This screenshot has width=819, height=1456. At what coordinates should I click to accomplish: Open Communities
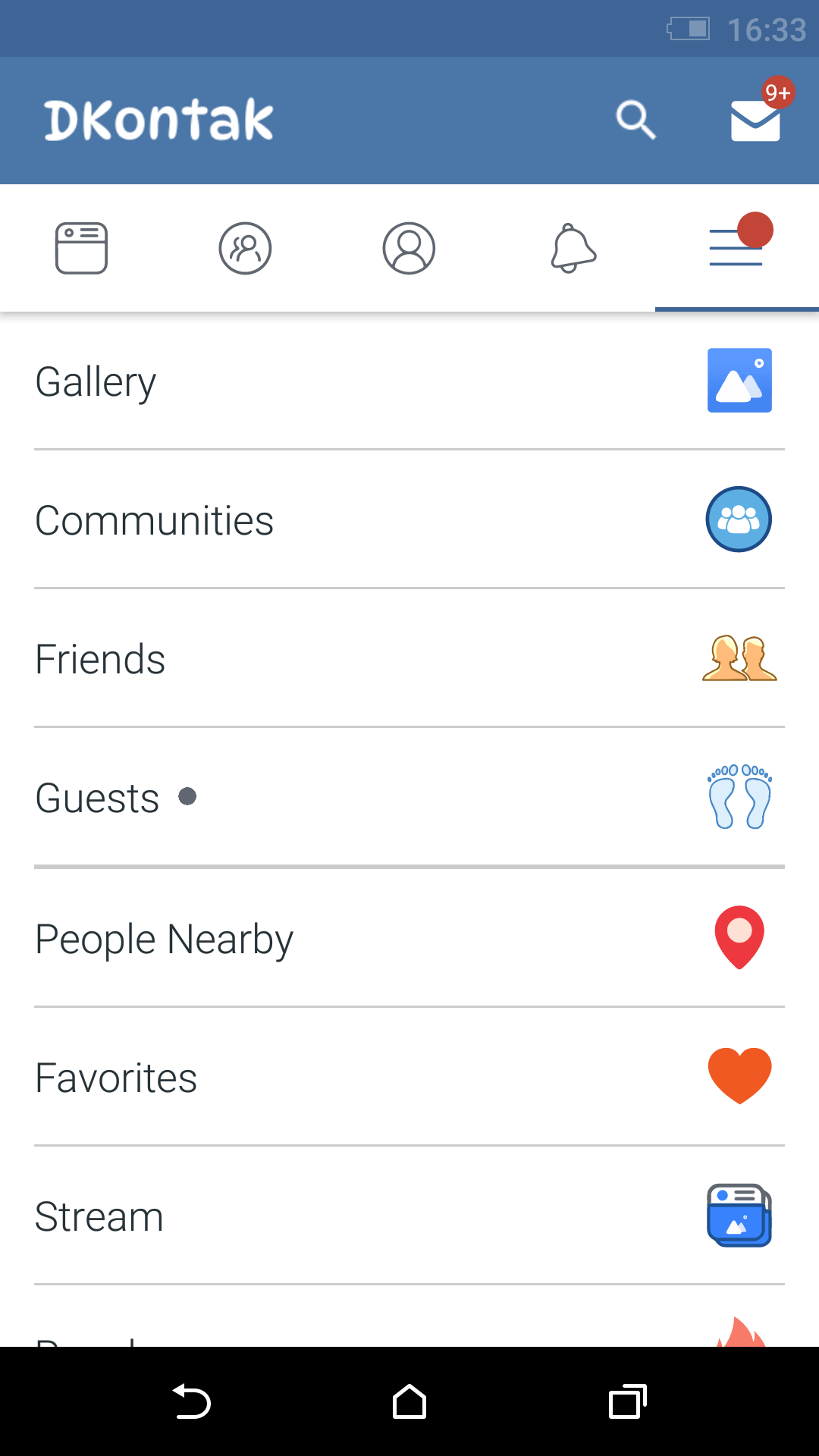pyautogui.click(x=409, y=519)
